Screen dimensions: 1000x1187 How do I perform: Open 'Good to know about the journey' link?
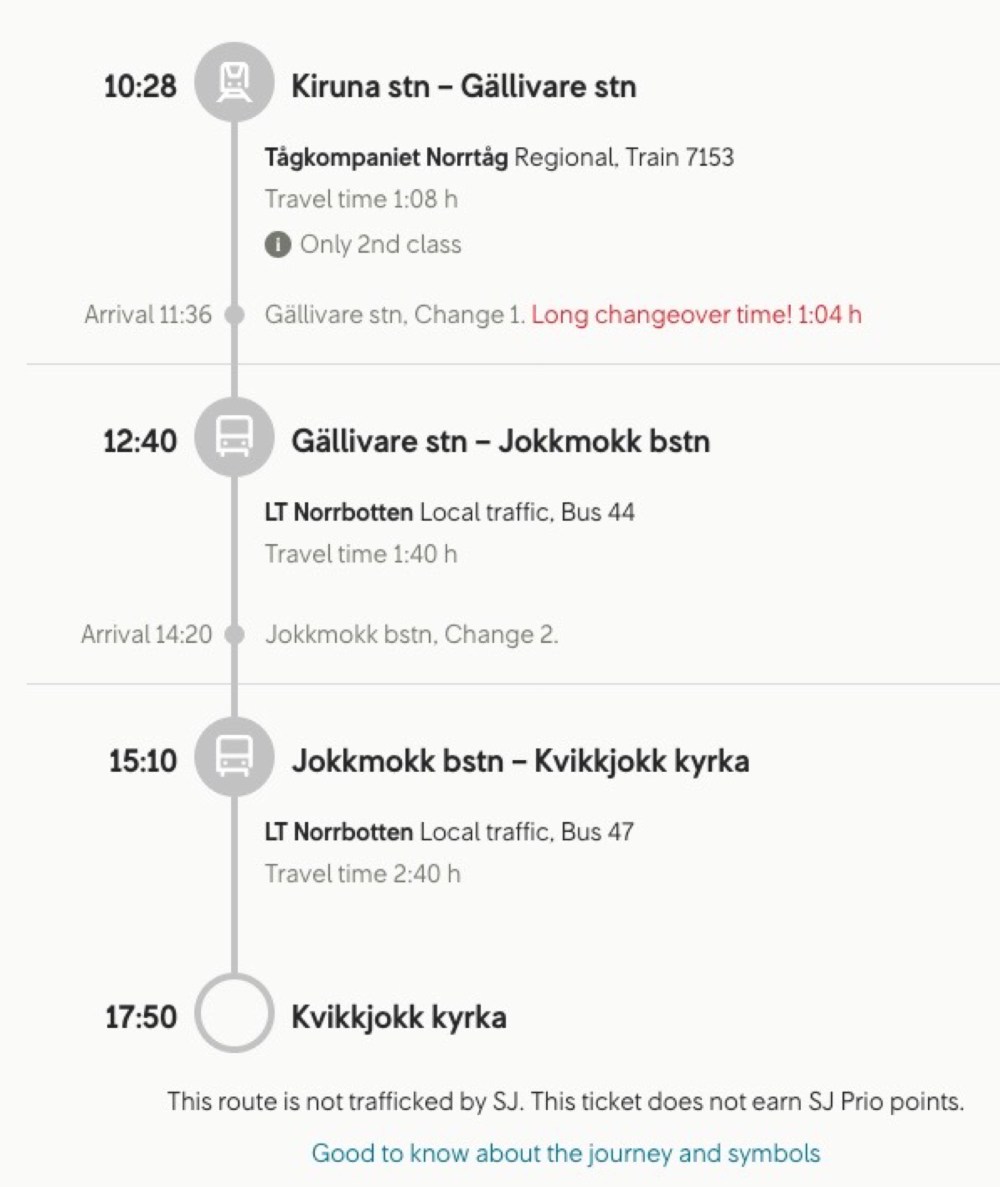565,1153
